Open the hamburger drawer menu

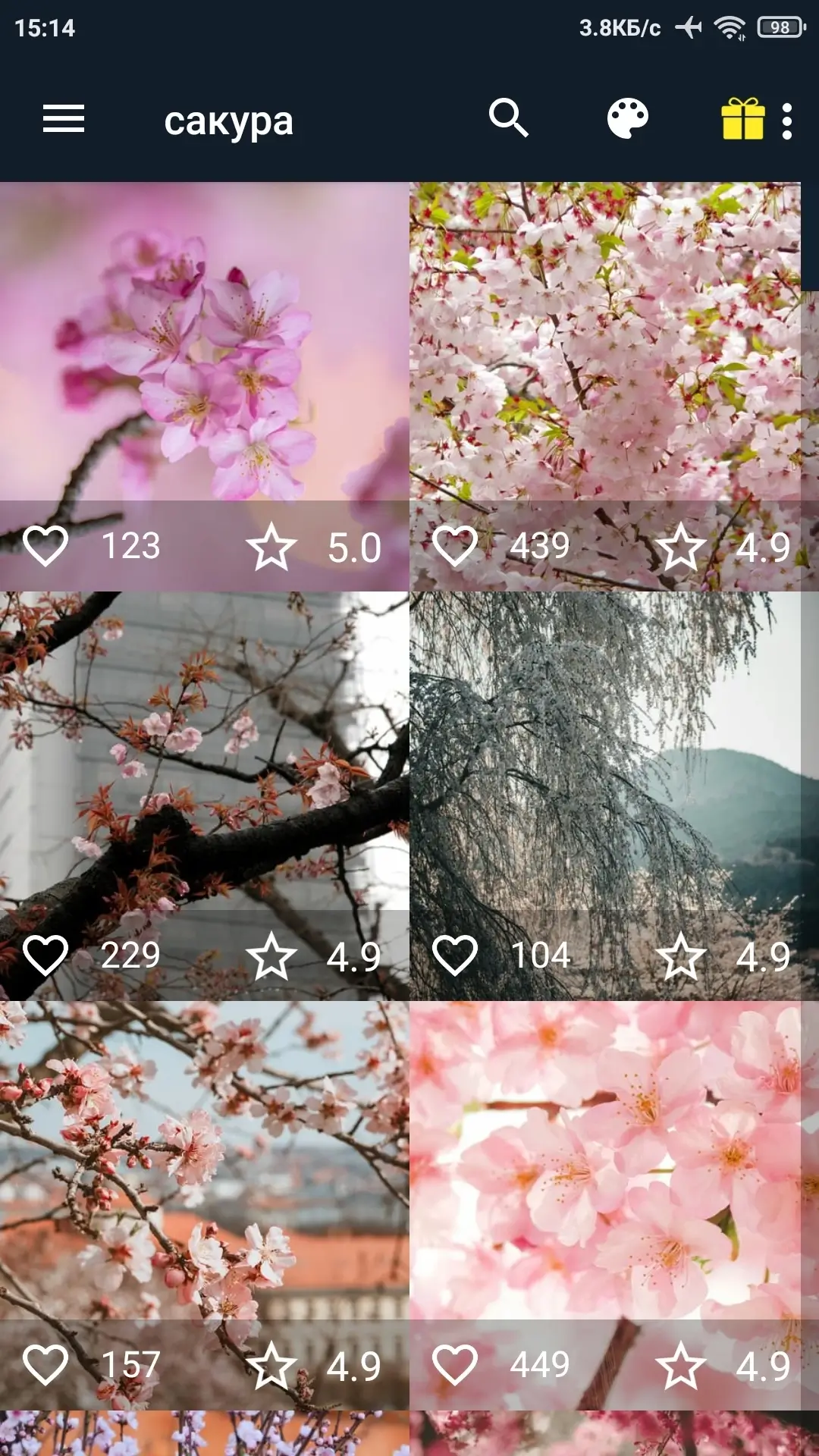(x=64, y=119)
